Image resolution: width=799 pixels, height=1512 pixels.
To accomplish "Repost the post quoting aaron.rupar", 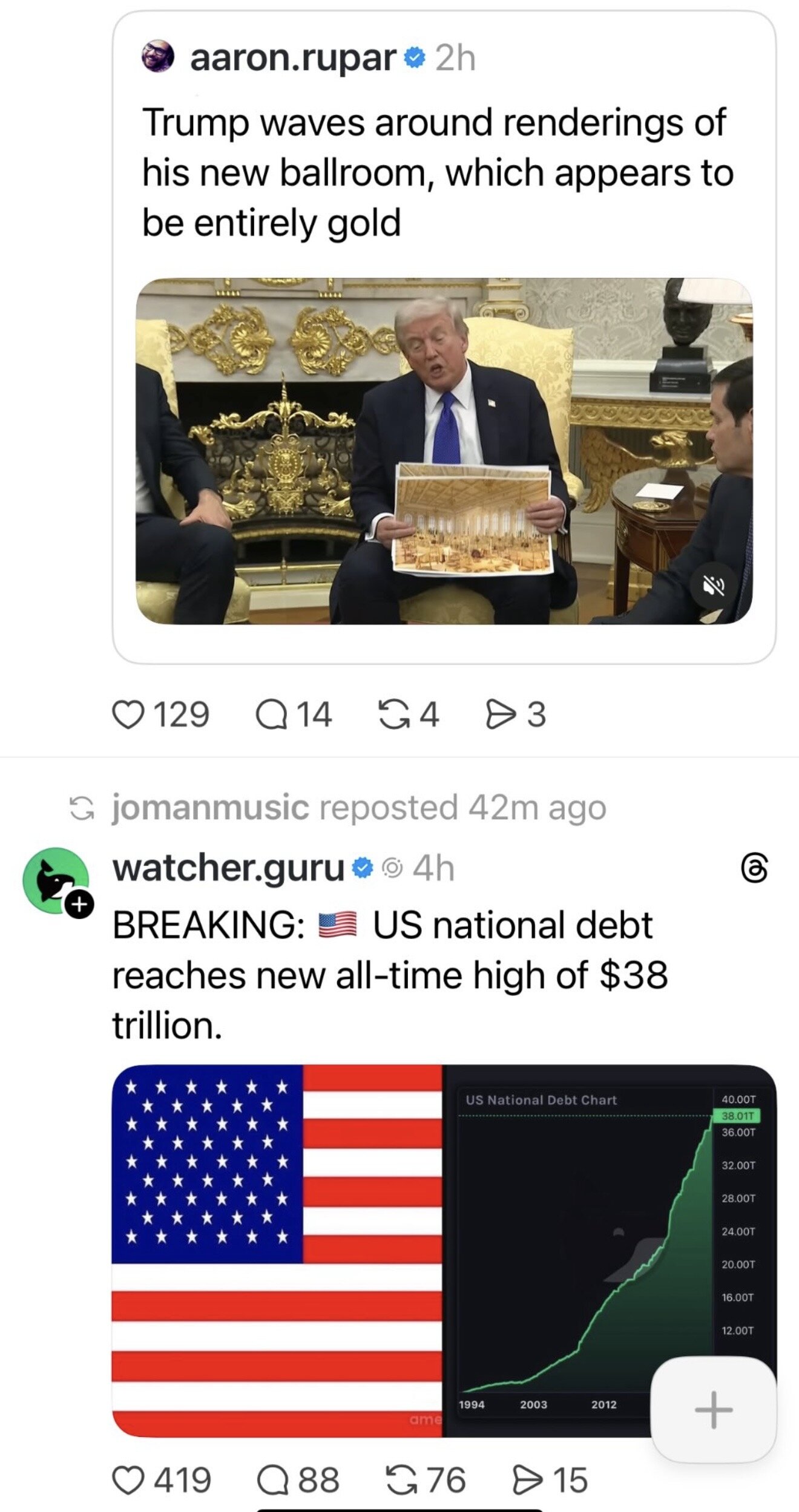I will [x=393, y=715].
